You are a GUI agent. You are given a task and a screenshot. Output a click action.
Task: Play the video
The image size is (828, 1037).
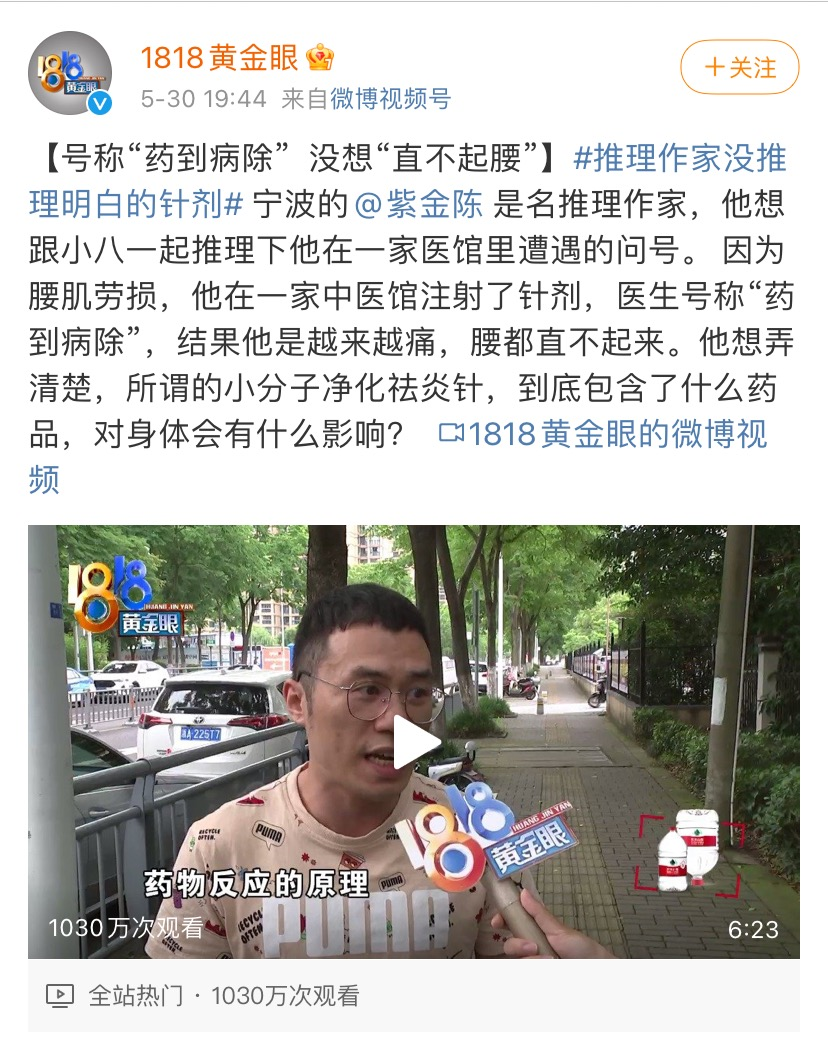point(414,741)
